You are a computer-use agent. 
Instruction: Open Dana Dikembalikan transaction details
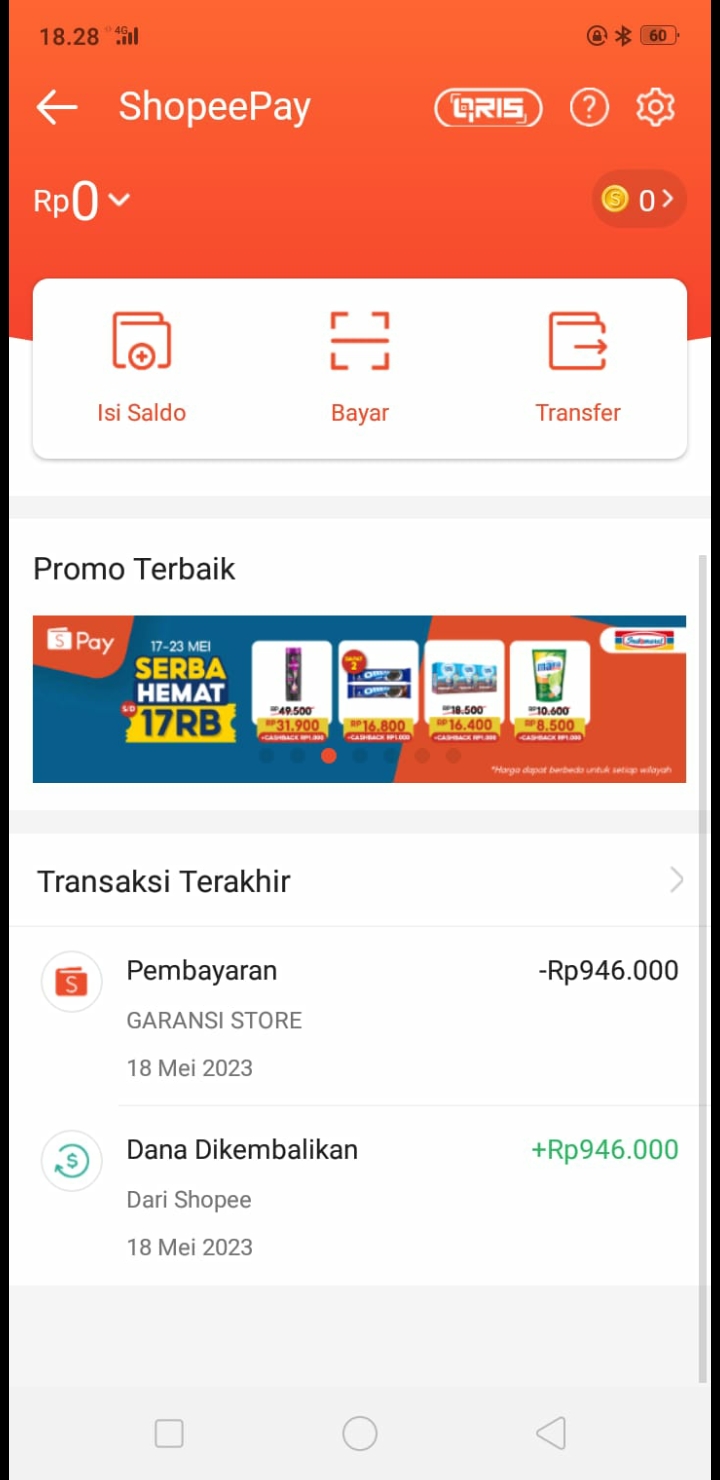pos(360,1196)
